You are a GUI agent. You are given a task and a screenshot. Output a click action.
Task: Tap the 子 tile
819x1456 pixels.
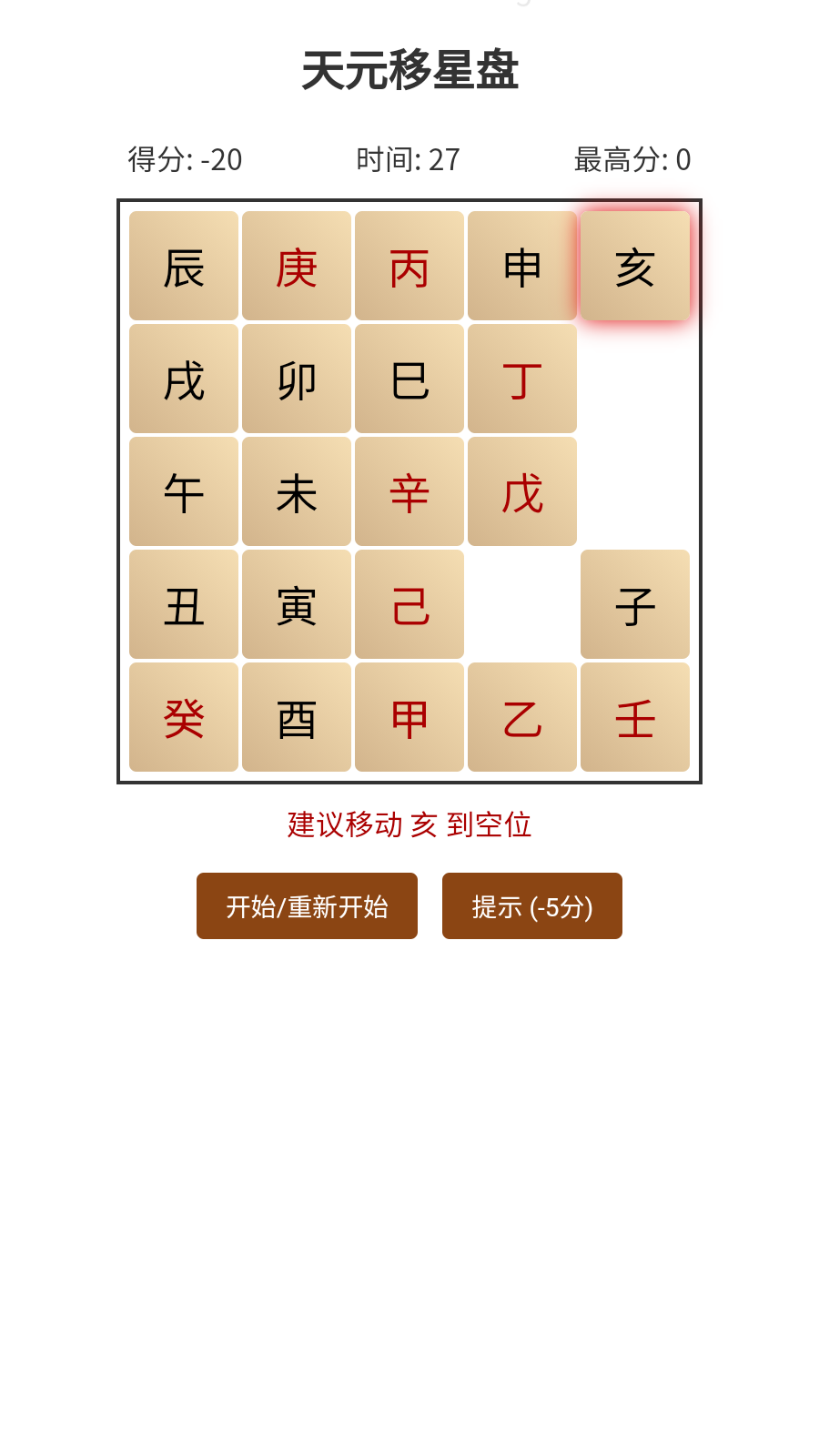tap(635, 604)
